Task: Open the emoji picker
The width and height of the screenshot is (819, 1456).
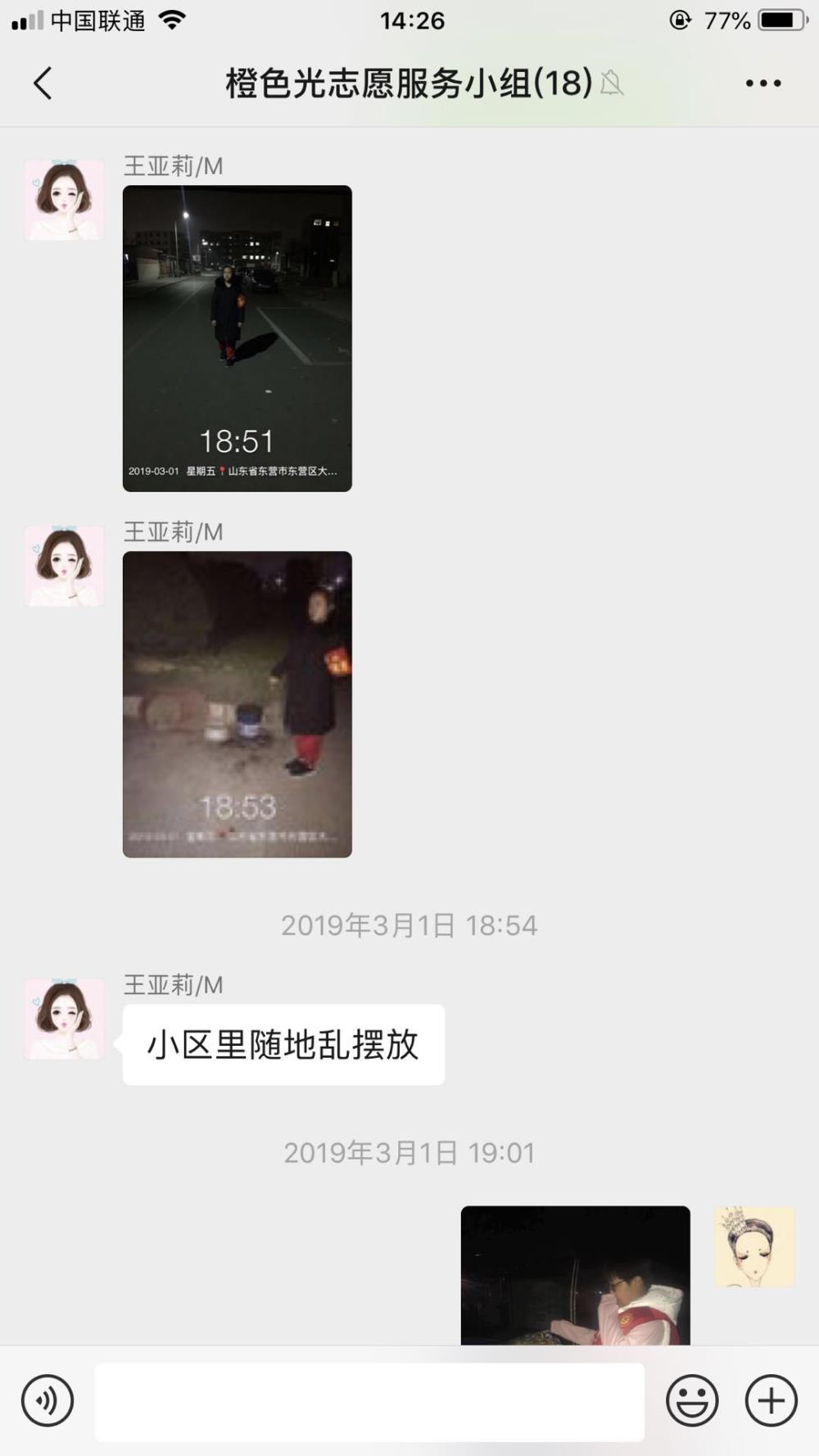Action: pyautogui.click(x=692, y=1400)
